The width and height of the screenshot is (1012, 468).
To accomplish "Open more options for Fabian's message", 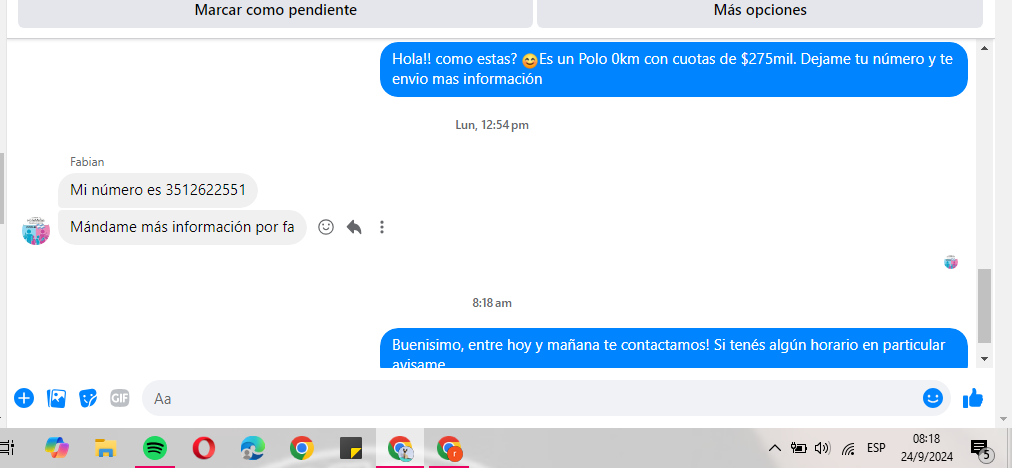I will point(382,228).
